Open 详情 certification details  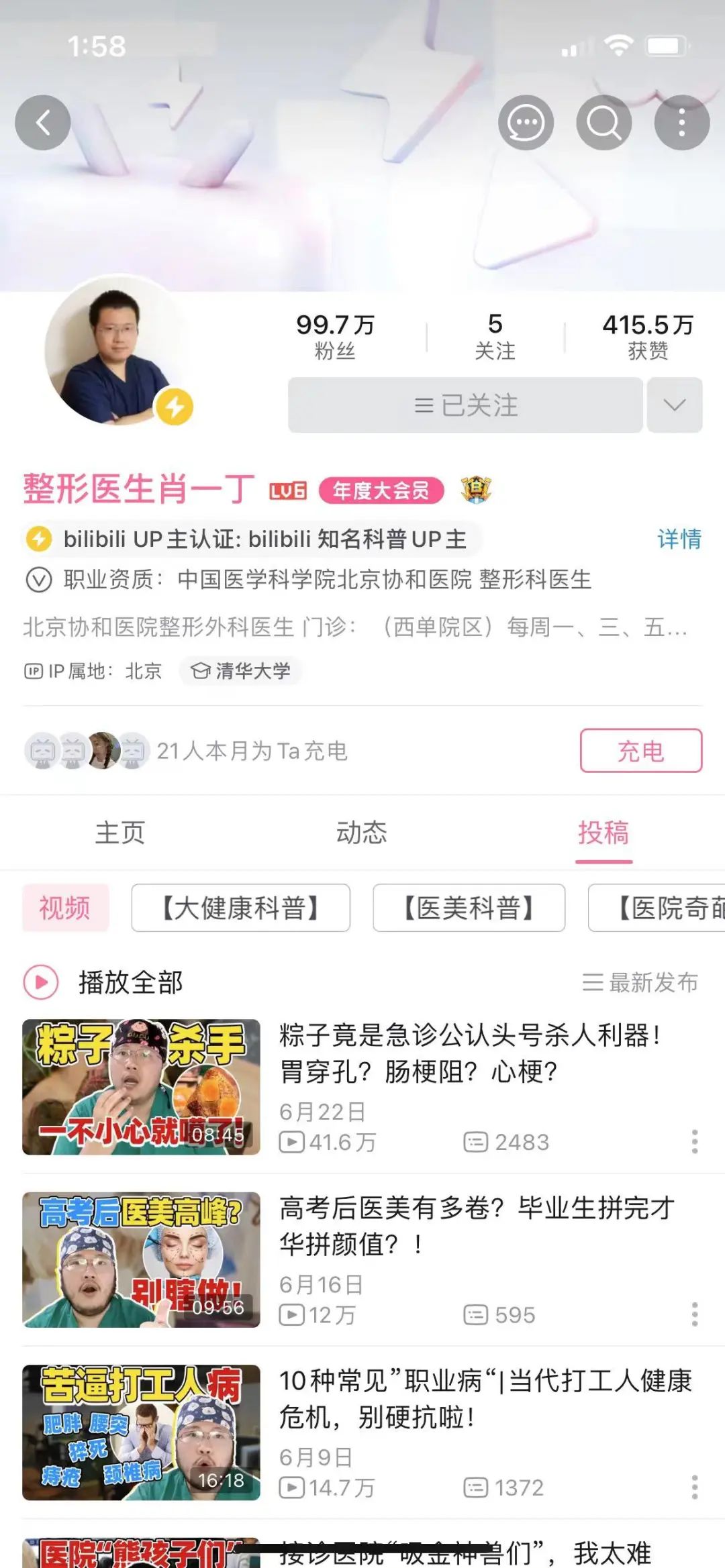tap(679, 539)
